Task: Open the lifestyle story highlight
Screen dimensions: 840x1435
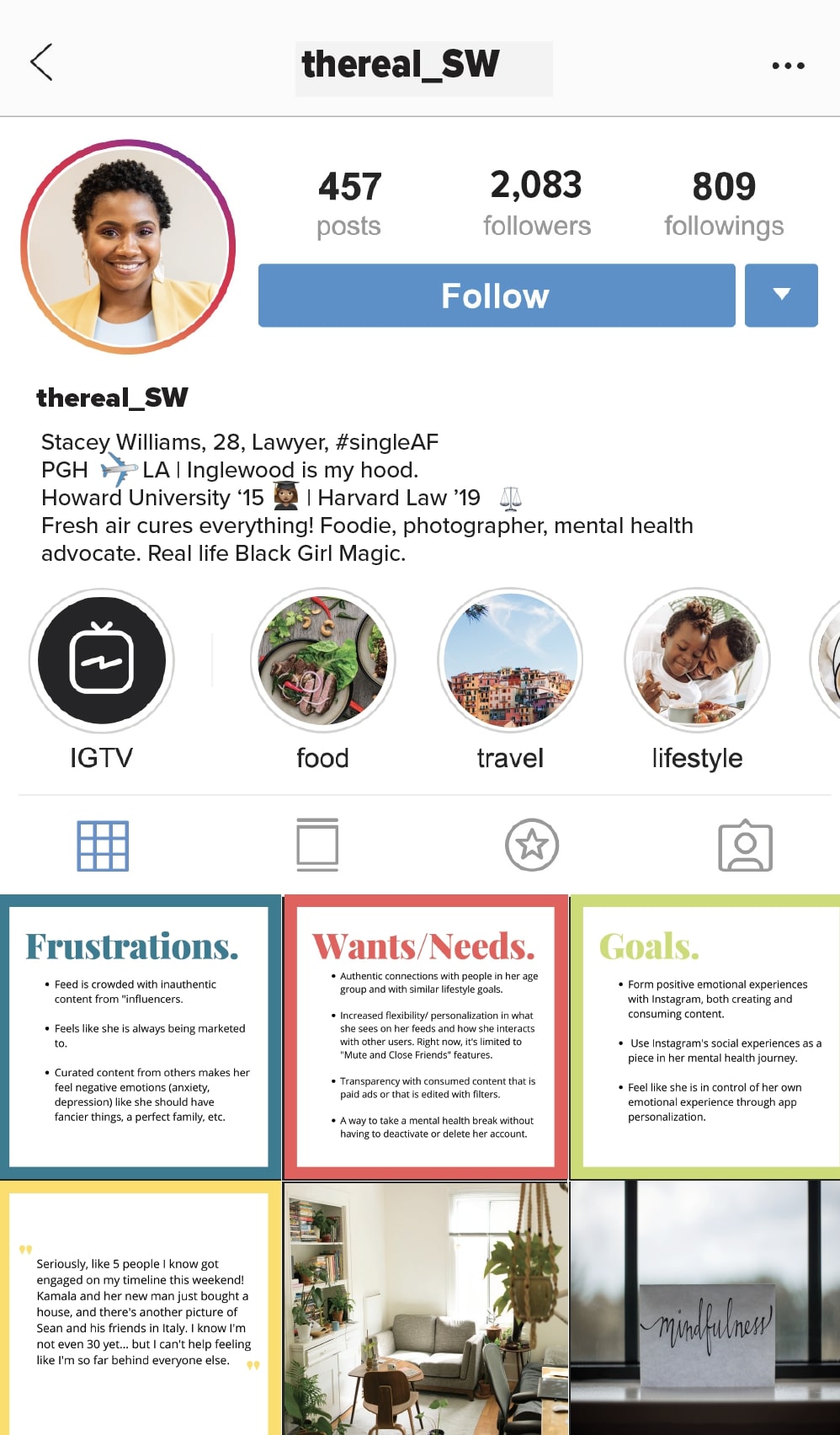Action: tap(697, 660)
